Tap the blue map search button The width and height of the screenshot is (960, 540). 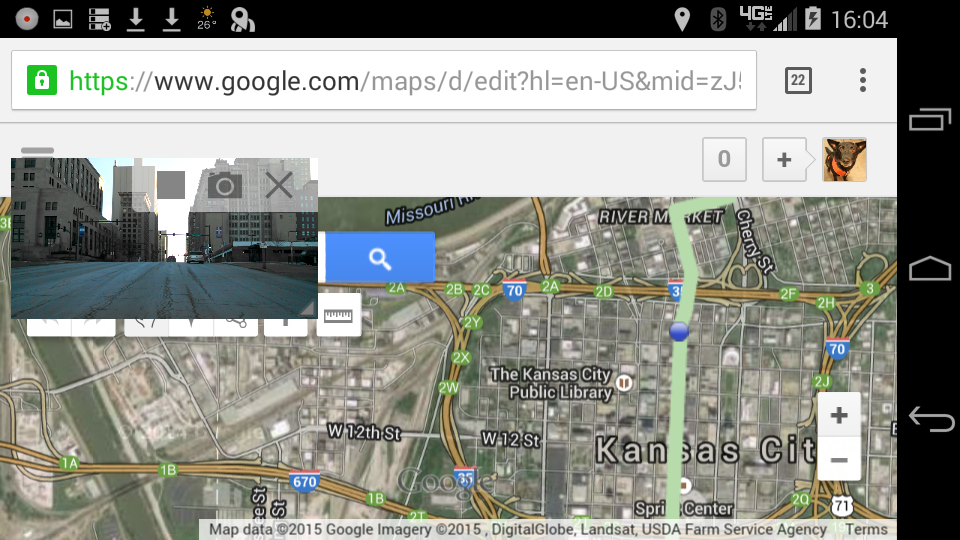380,259
